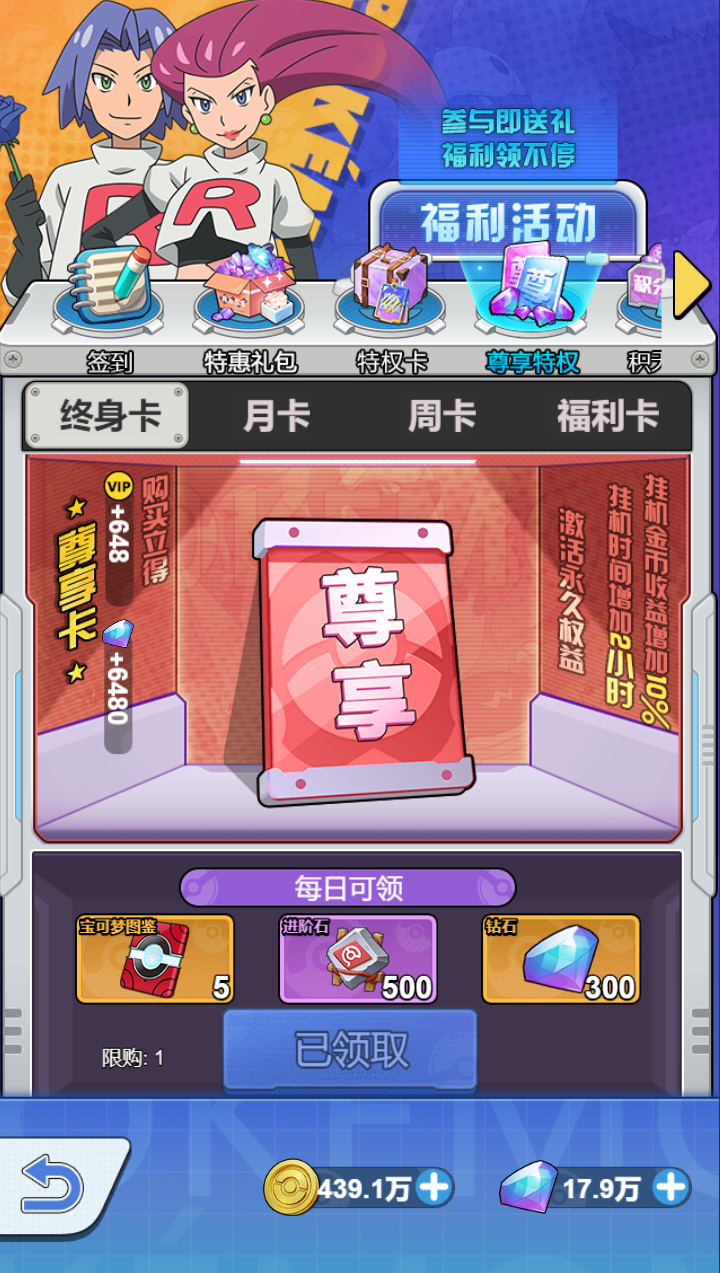The height and width of the screenshot is (1273, 720).
Task: Add more gold coins with plus
Action: point(434,1188)
